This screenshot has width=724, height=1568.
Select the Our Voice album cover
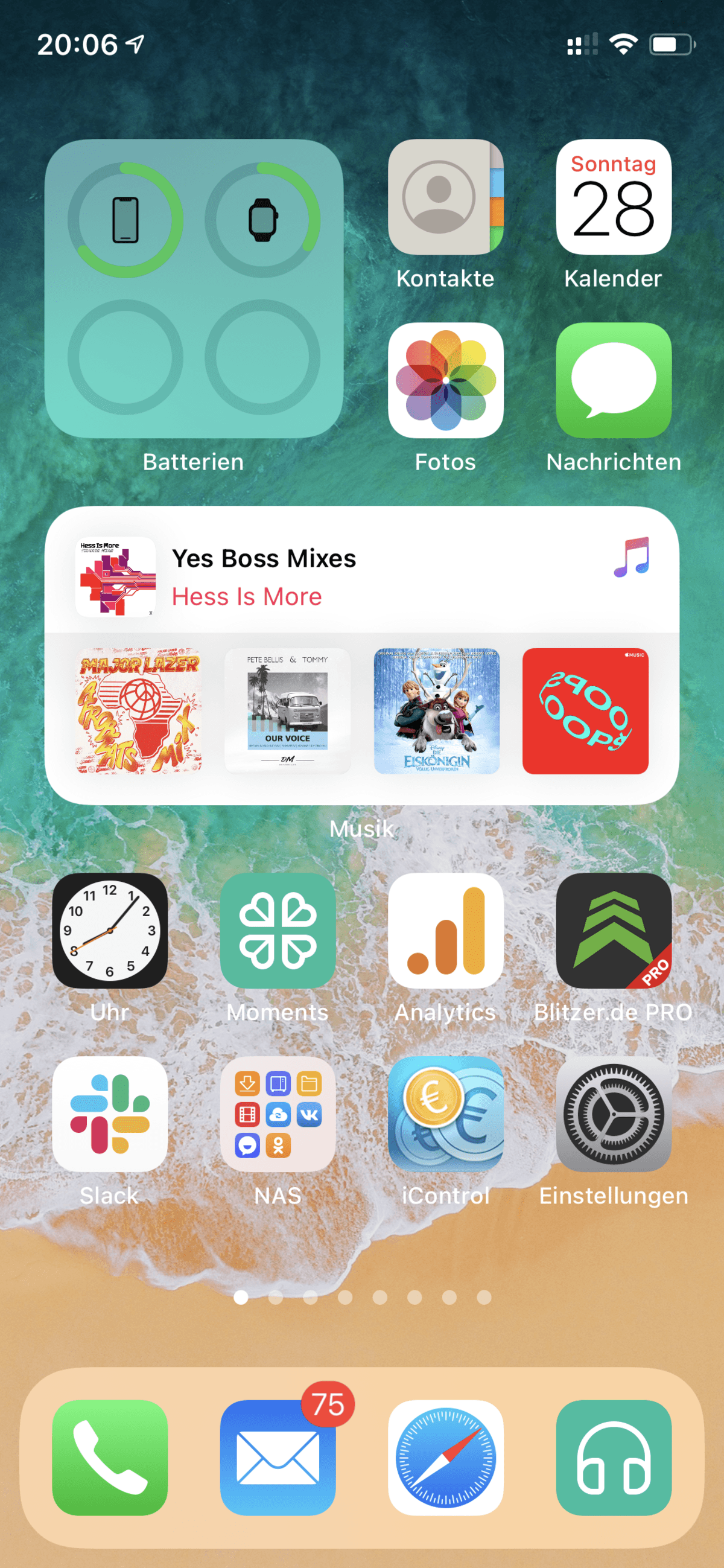click(x=288, y=711)
